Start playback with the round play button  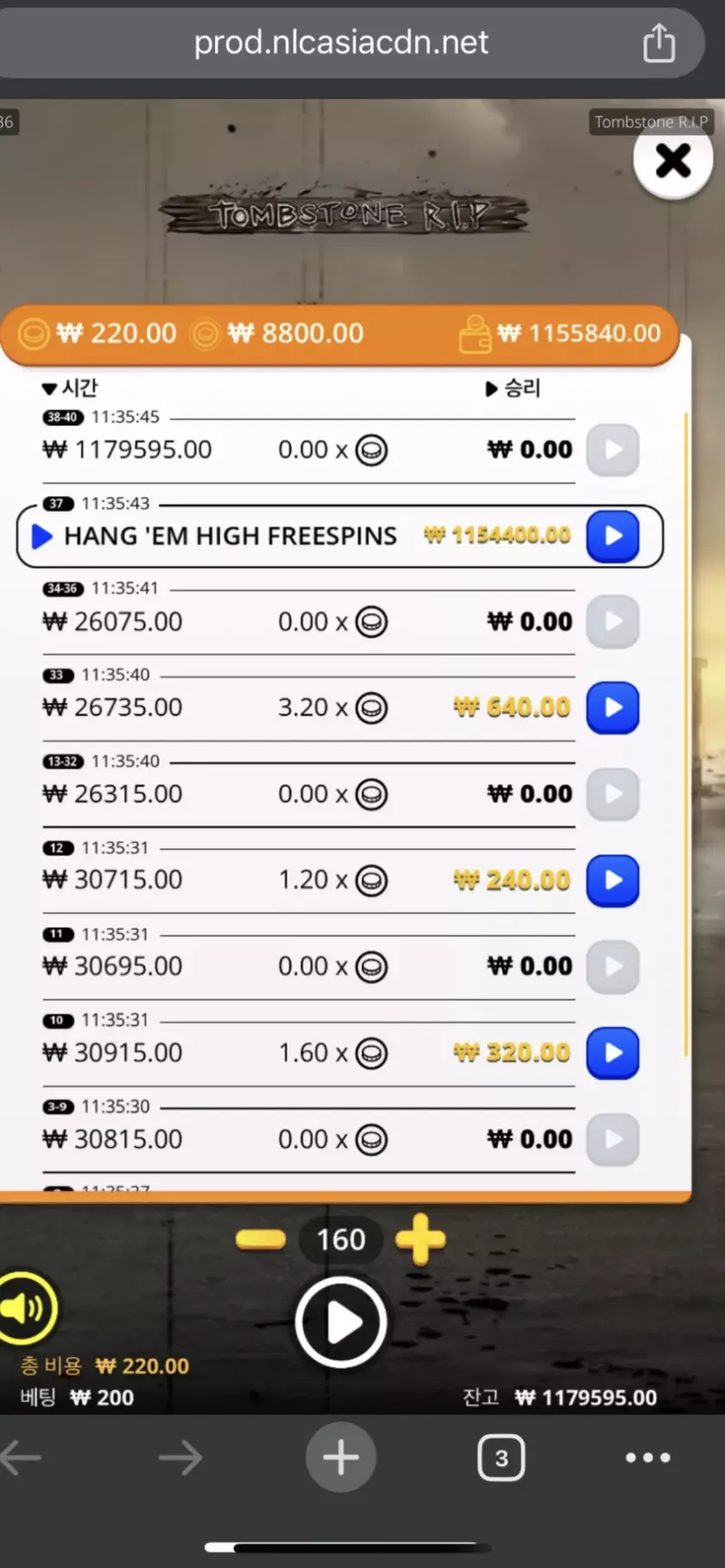pyautogui.click(x=341, y=1322)
